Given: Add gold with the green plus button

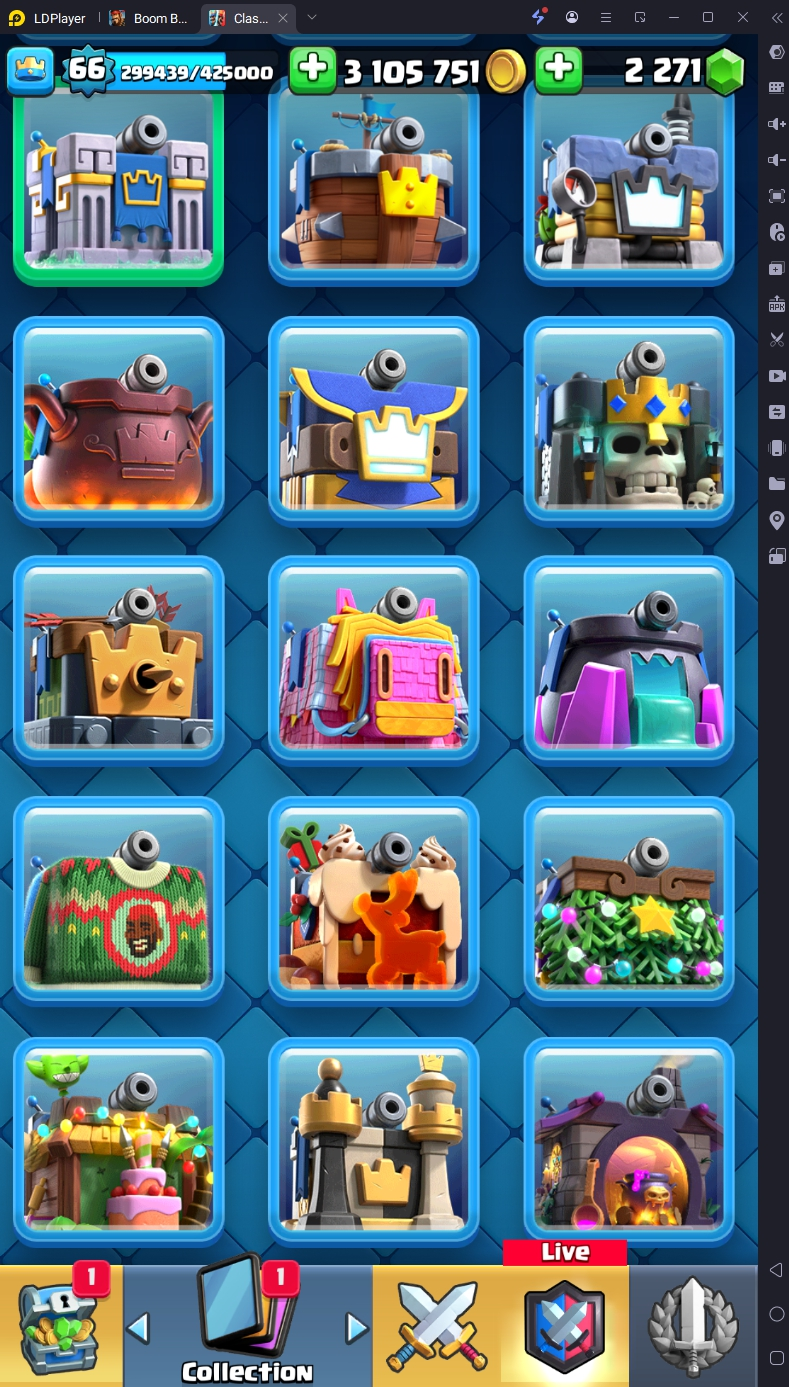Looking at the screenshot, I should [313, 69].
